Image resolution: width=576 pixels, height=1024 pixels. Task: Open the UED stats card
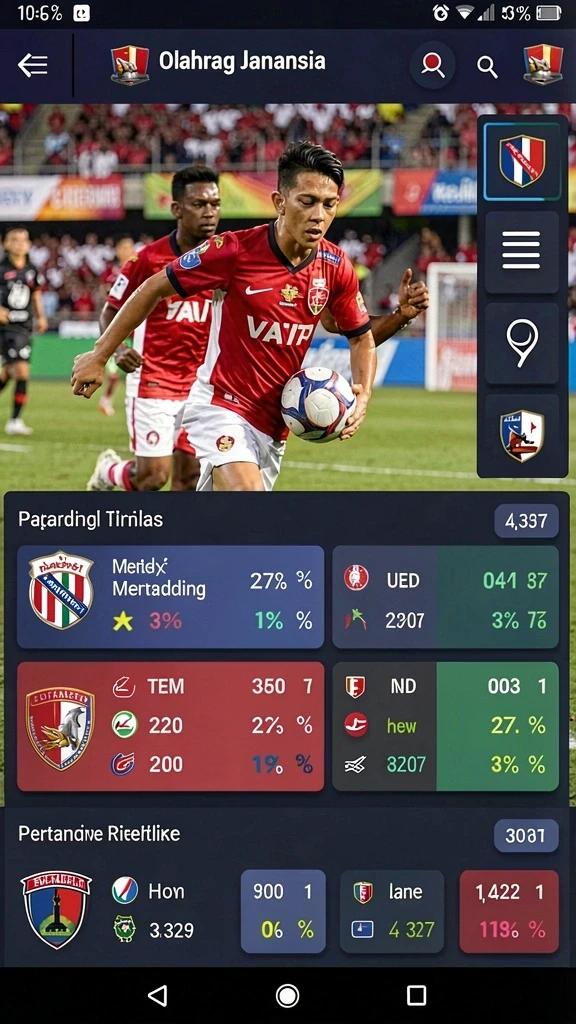(x=445, y=597)
